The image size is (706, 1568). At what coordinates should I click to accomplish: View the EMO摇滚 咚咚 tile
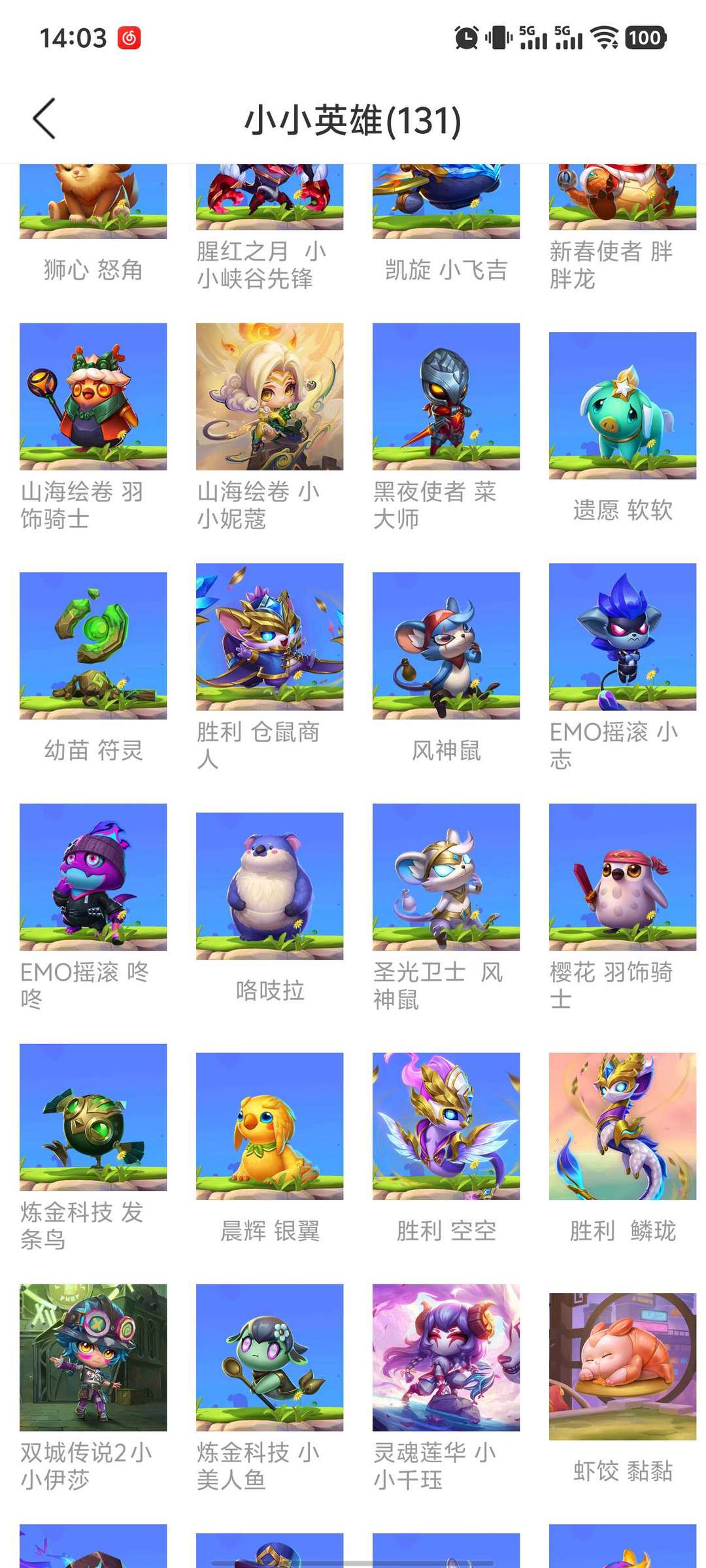pos(93,877)
